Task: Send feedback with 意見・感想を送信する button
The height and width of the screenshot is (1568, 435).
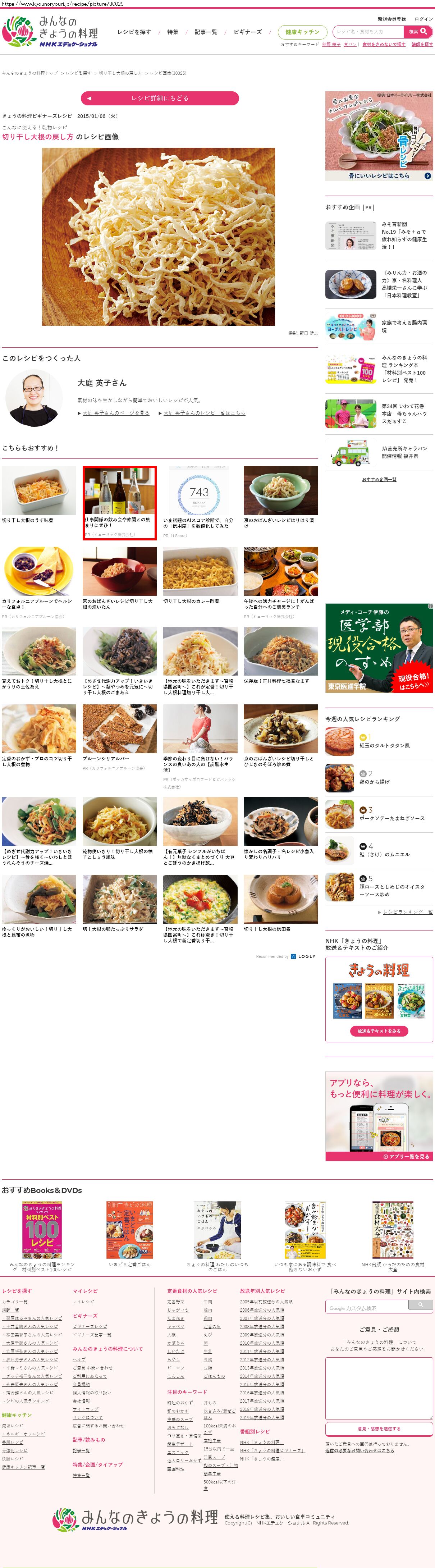Action: (x=379, y=1428)
